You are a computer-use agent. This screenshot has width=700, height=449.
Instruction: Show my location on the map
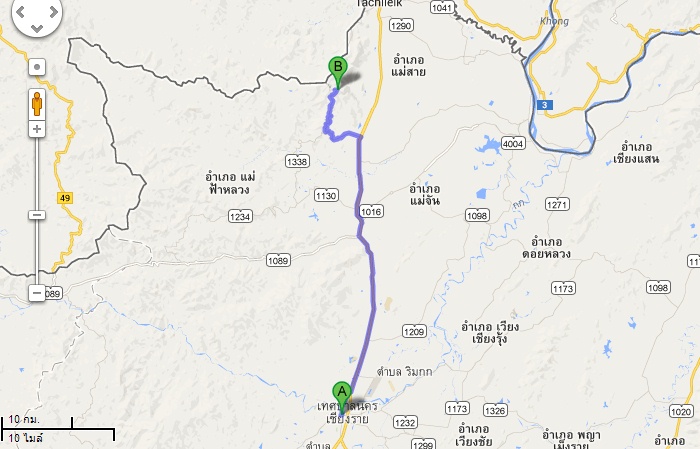[37, 68]
